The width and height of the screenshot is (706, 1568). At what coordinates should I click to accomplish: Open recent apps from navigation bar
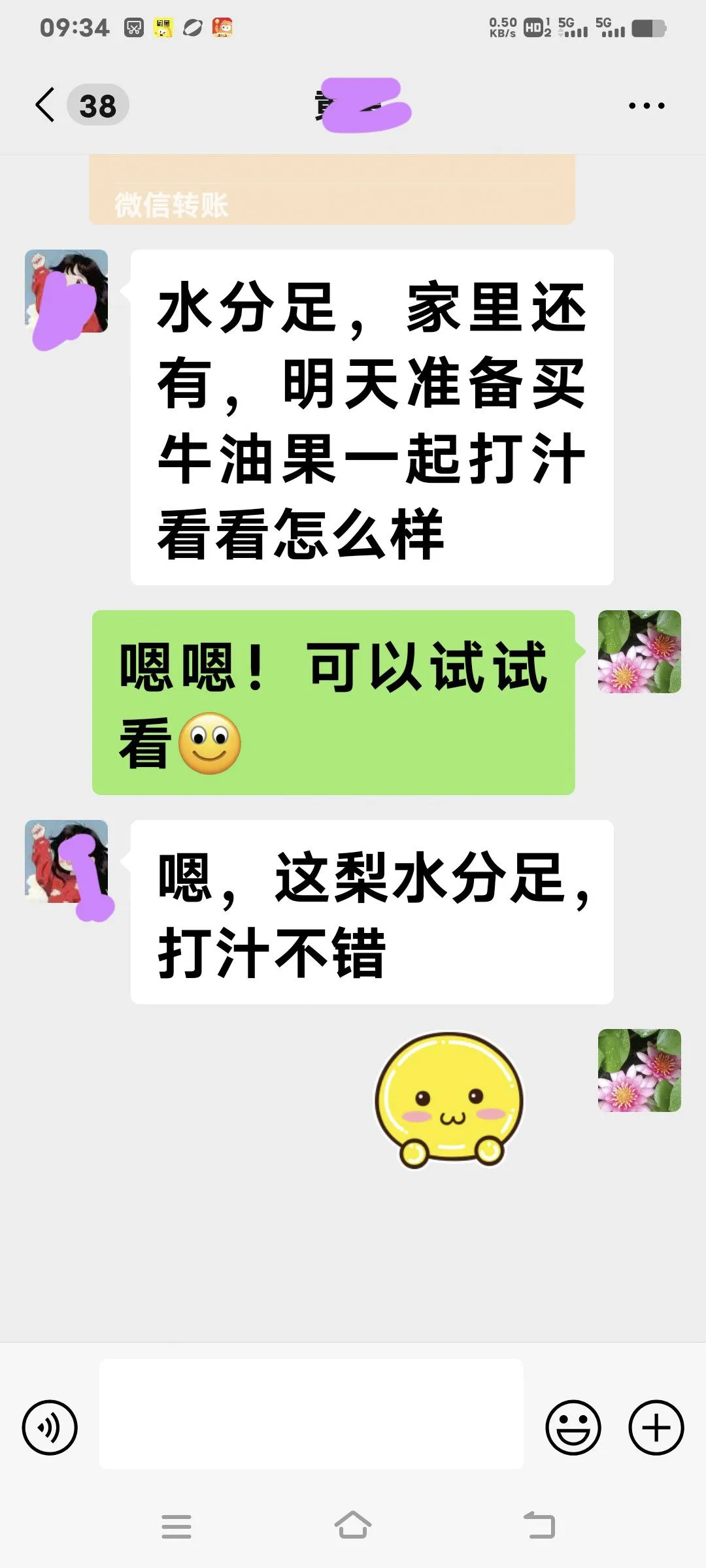[x=176, y=1526]
